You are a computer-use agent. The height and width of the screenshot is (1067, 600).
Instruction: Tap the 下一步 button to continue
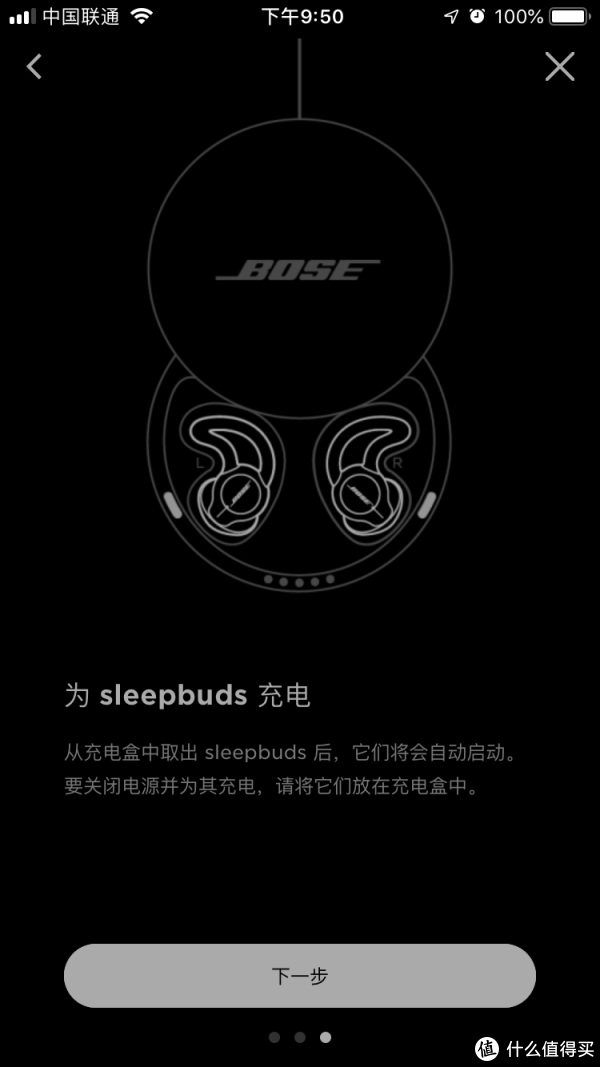[x=300, y=976]
